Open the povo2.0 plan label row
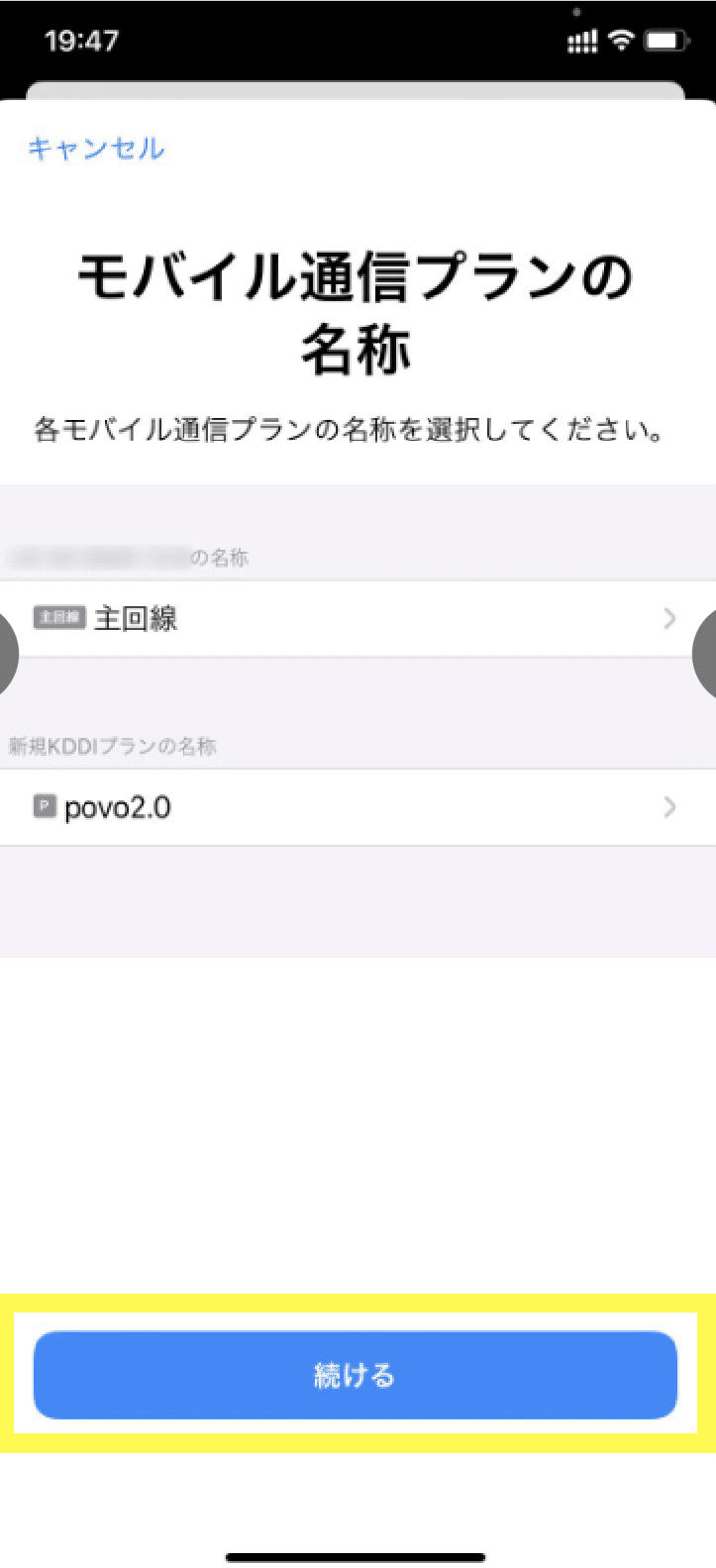This screenshot has width=716, height=1568. (x=358, y=807)
